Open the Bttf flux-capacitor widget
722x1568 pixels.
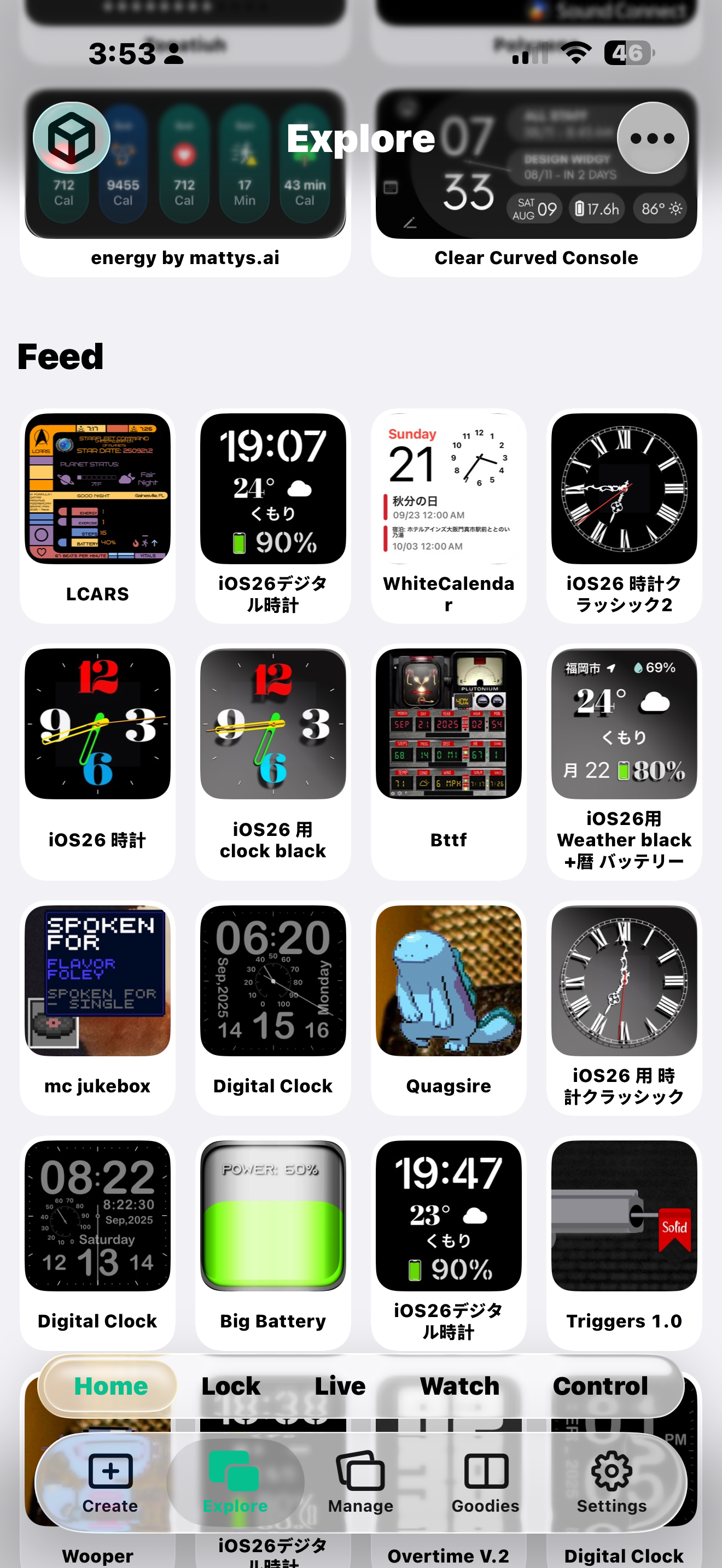pyautogui.click(x=448, y=724)
